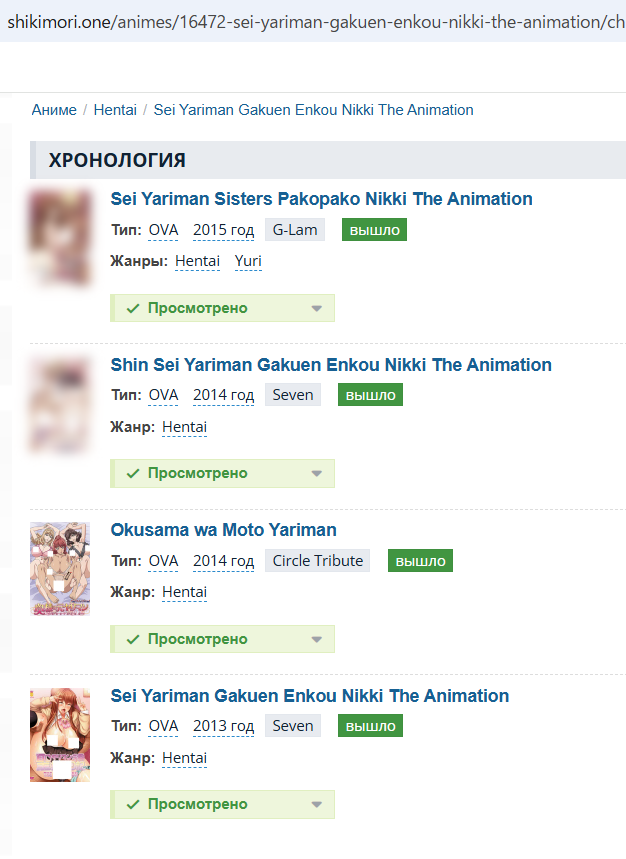The height and width of the screenshot is (859, 626).
Task: Tap the 2013 год year link
Action: (x=223, y=726)
